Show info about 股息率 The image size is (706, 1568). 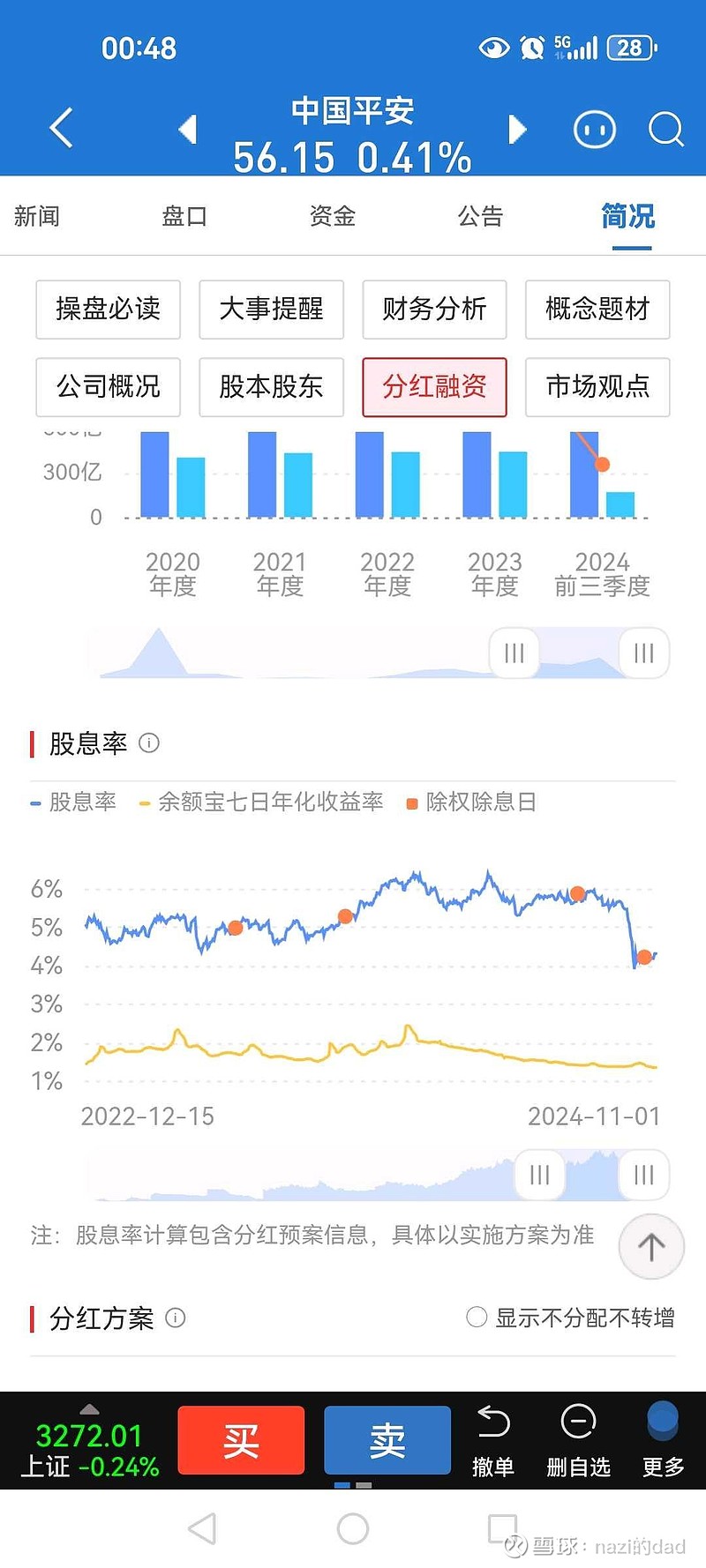coord(149,743)
